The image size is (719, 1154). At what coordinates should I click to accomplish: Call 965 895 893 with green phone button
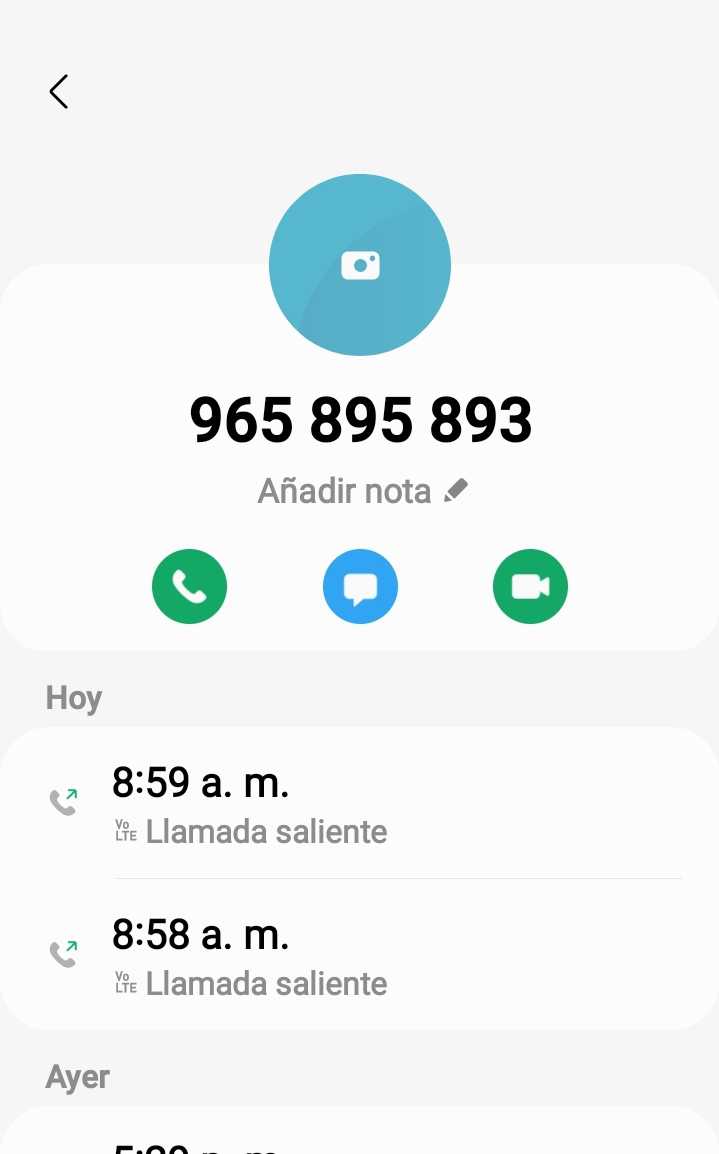[189, 587]
